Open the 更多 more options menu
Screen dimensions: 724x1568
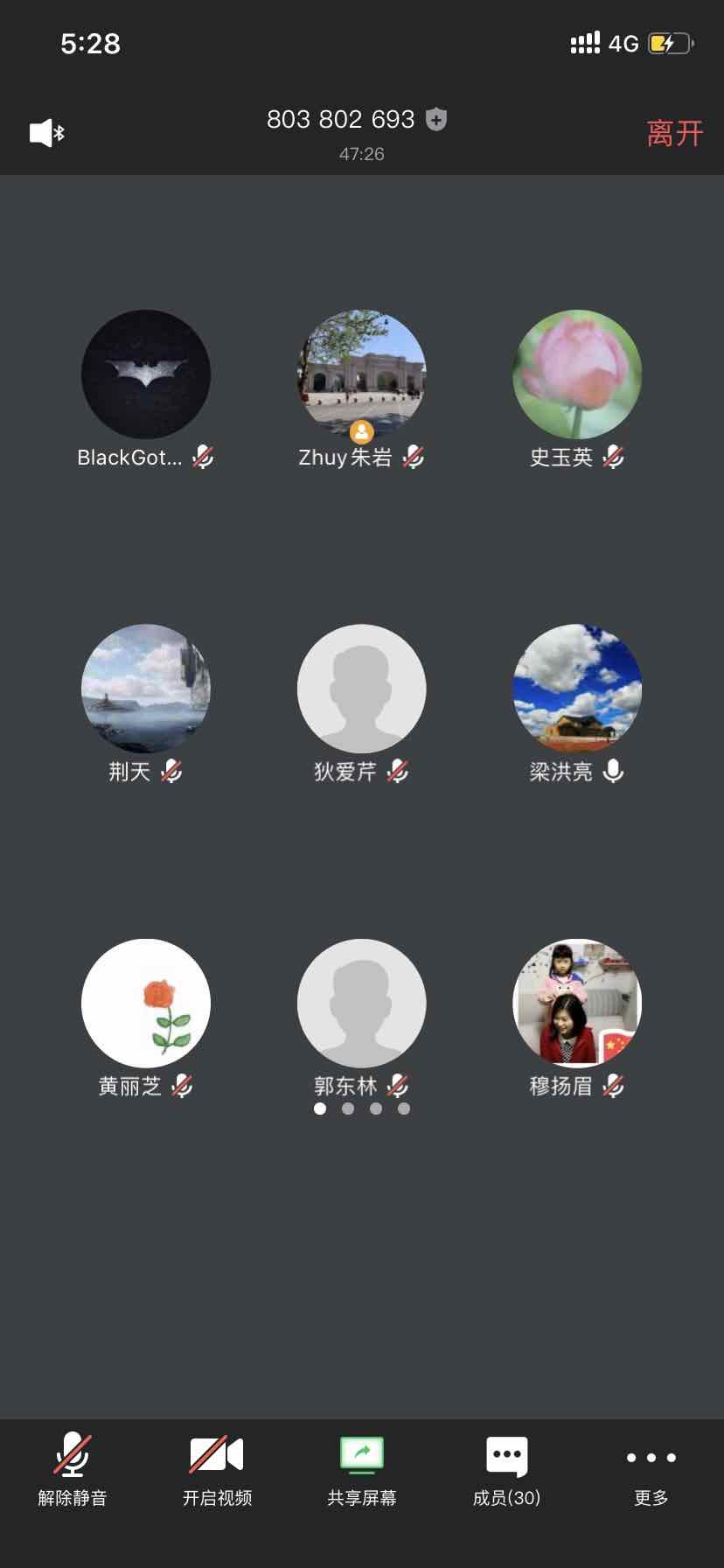click(x=651, y=1471)
